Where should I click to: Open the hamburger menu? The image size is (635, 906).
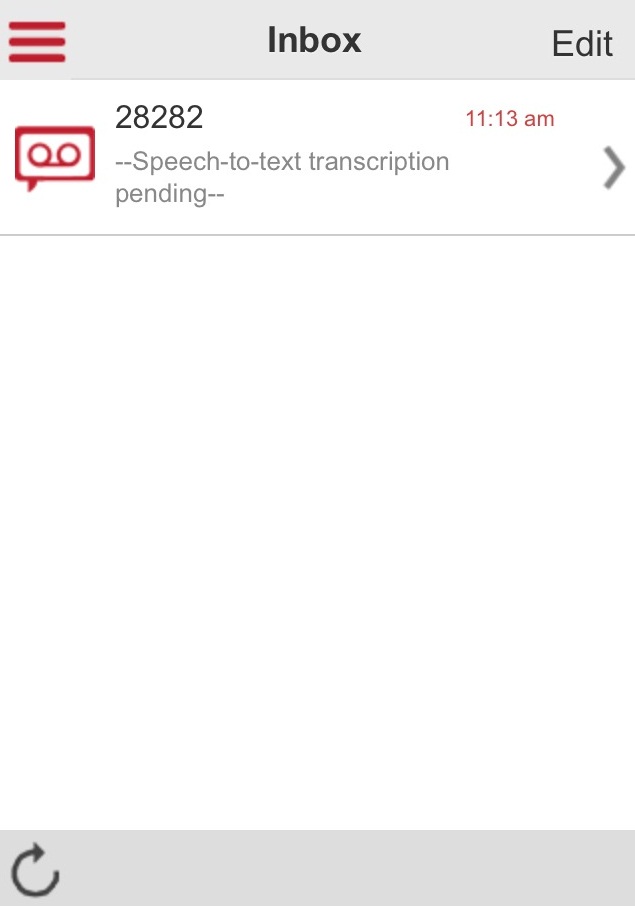[x=37, y=41]
